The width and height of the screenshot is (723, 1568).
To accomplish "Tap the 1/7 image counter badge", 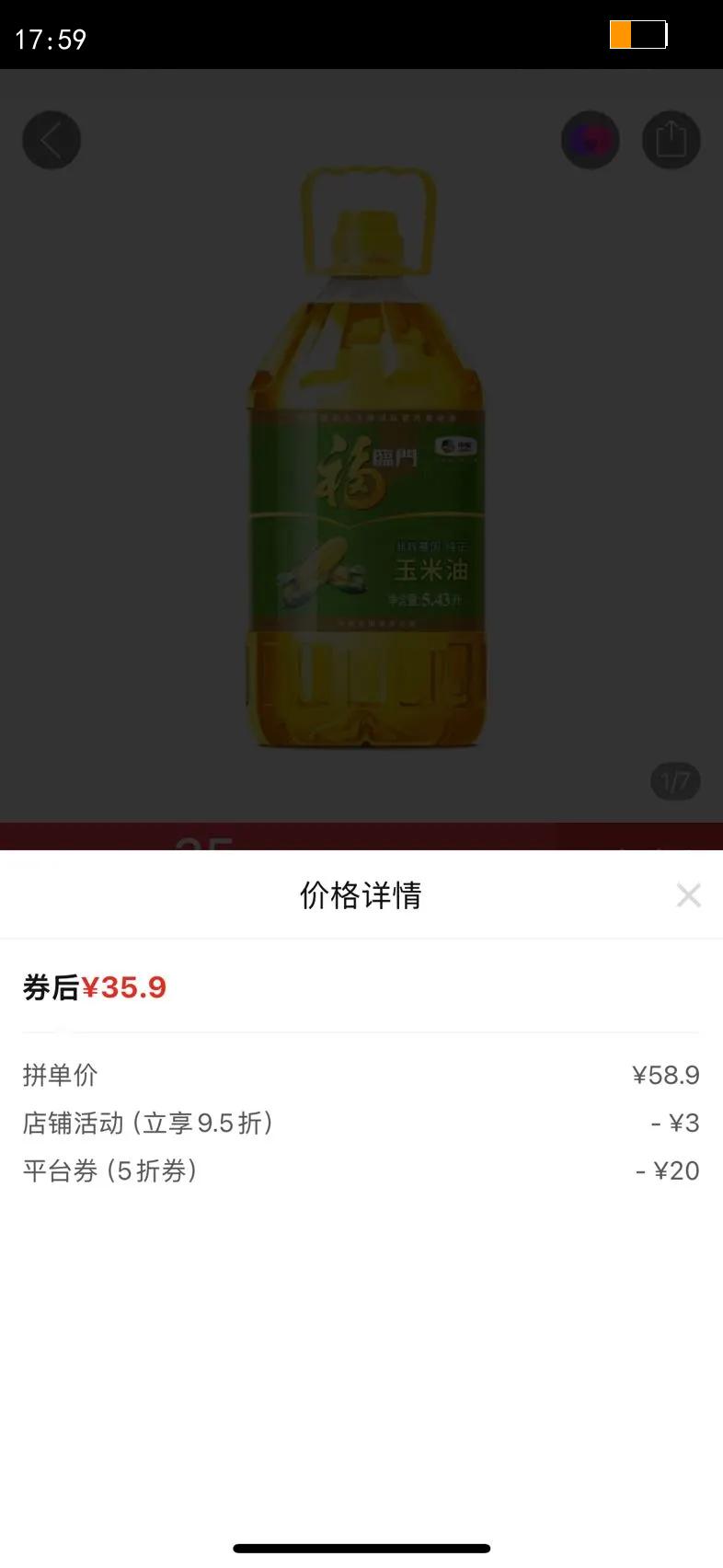I will 675,780.
